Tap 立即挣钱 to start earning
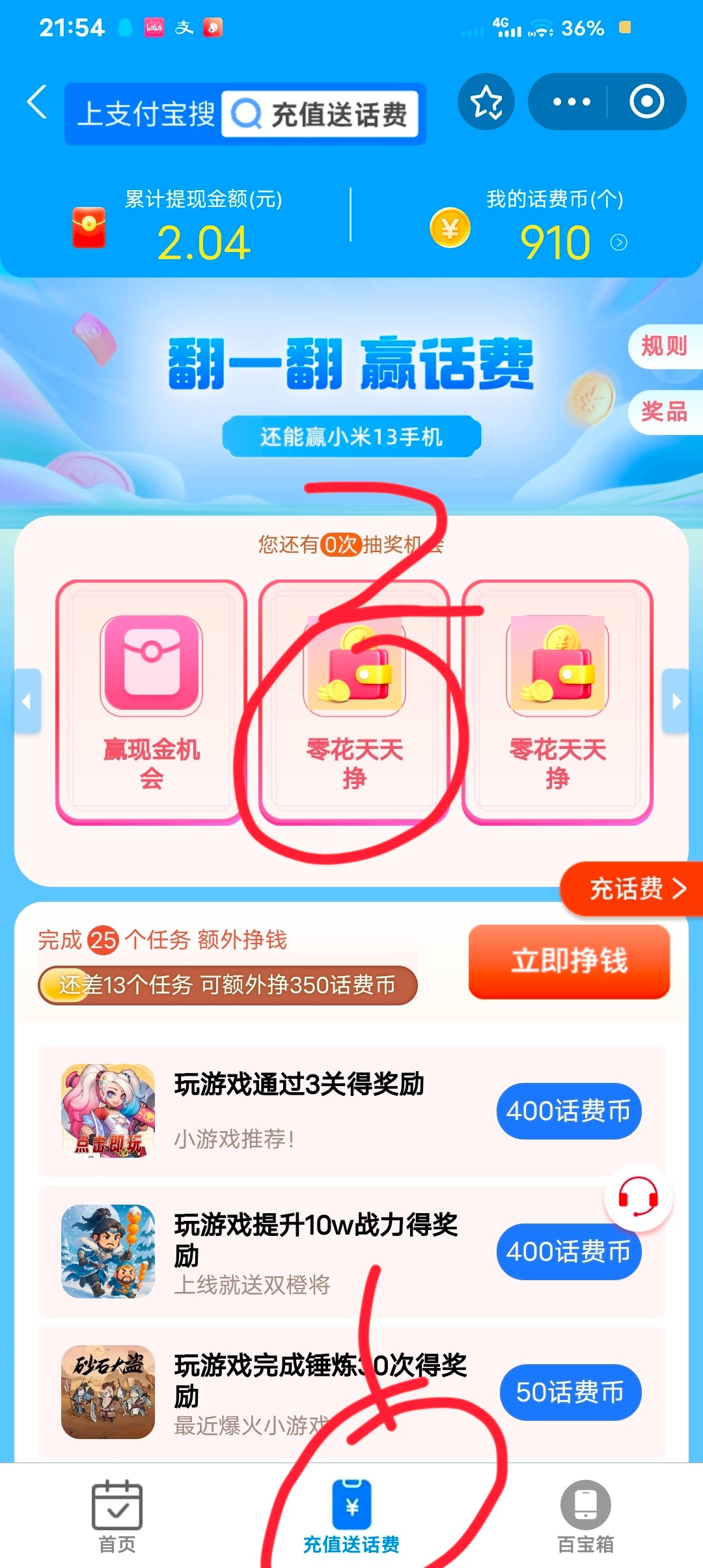The image size is (703, 1568). (x=569, y=961)
